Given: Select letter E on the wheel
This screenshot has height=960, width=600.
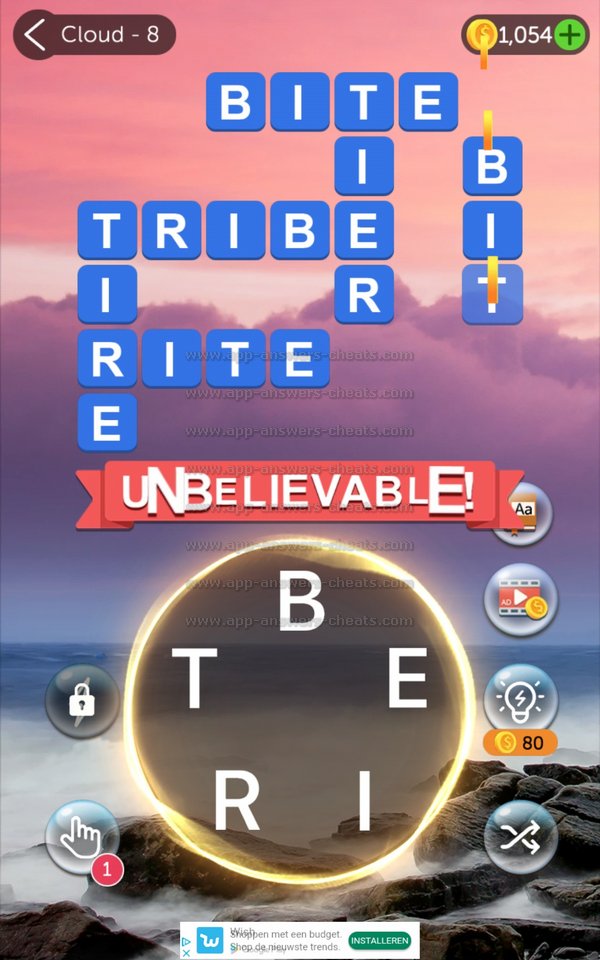Looking at the screenshot, I should [407, 679].
